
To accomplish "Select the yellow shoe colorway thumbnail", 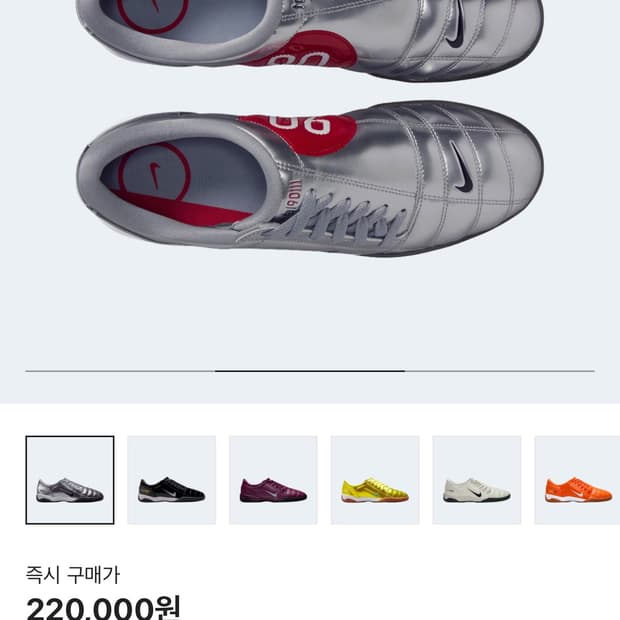I will pos(375,480).
